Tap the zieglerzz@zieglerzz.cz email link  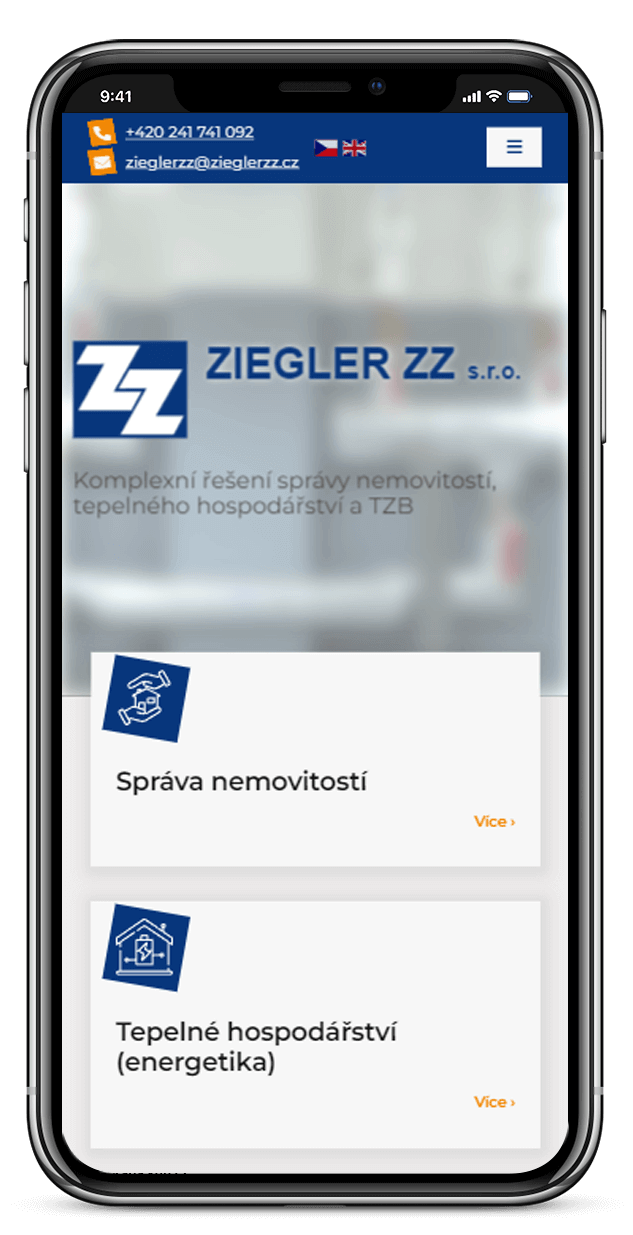point(212,162)
